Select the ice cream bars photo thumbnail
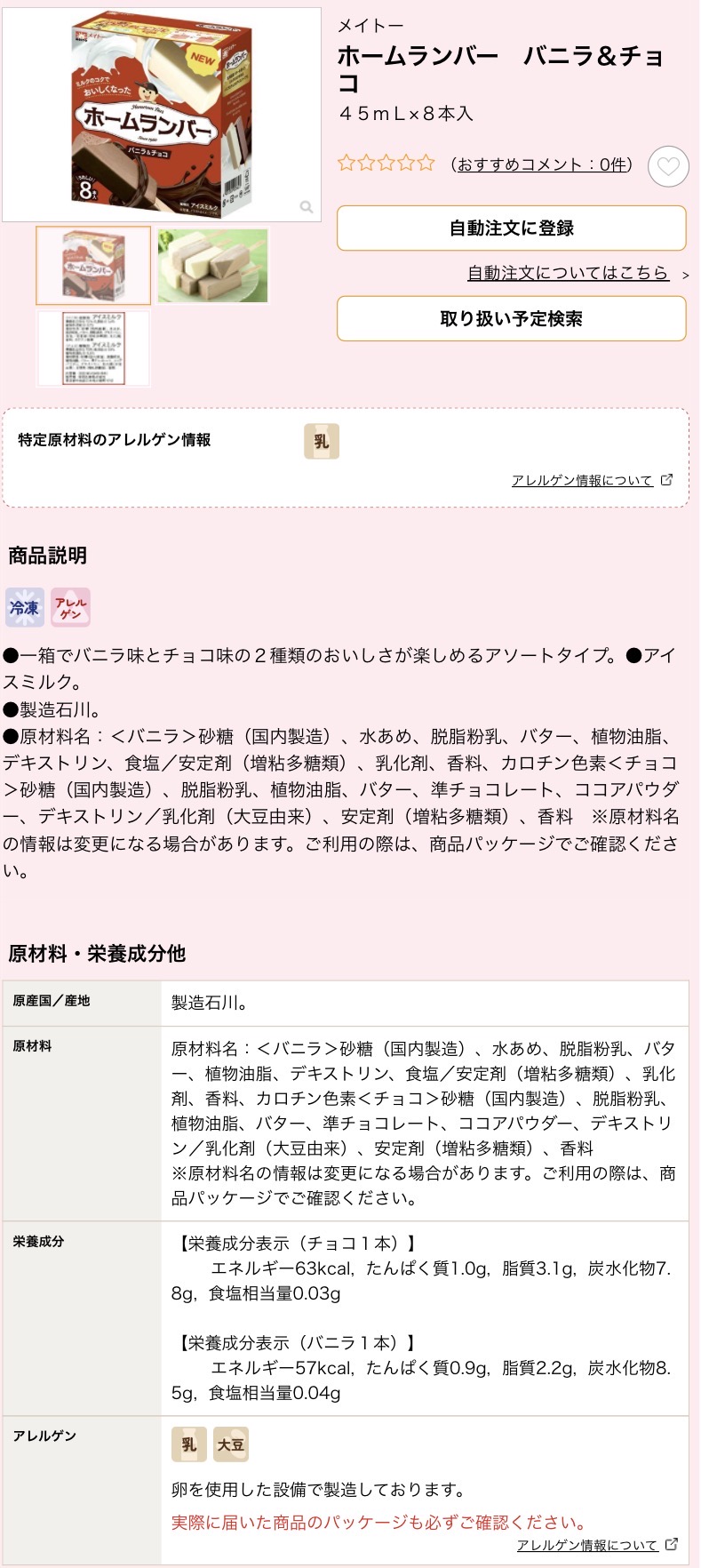The height and width of the screenshot is (1568, 701). (213, 265)
